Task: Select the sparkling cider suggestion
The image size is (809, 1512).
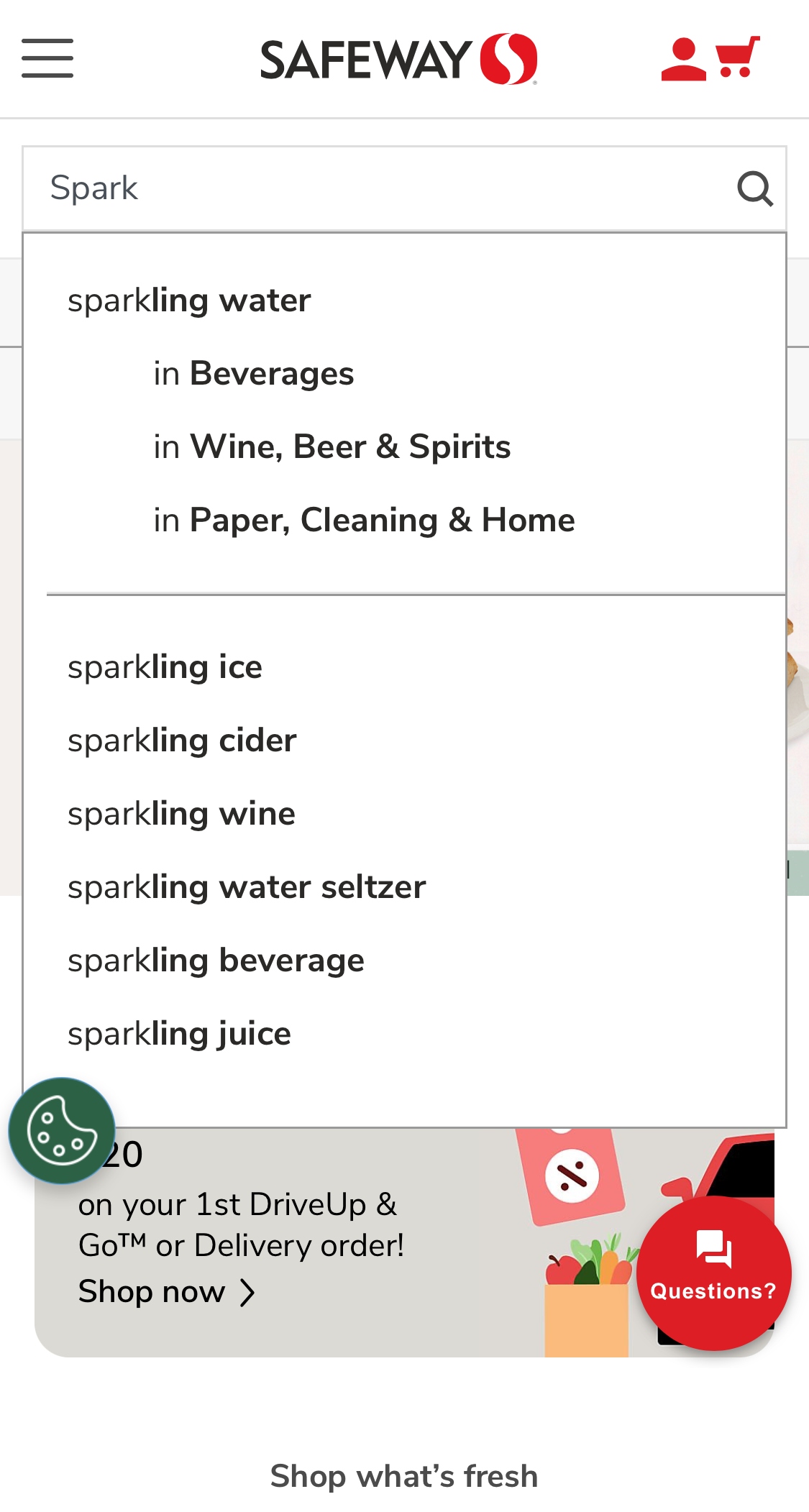Action: [182, 741]
